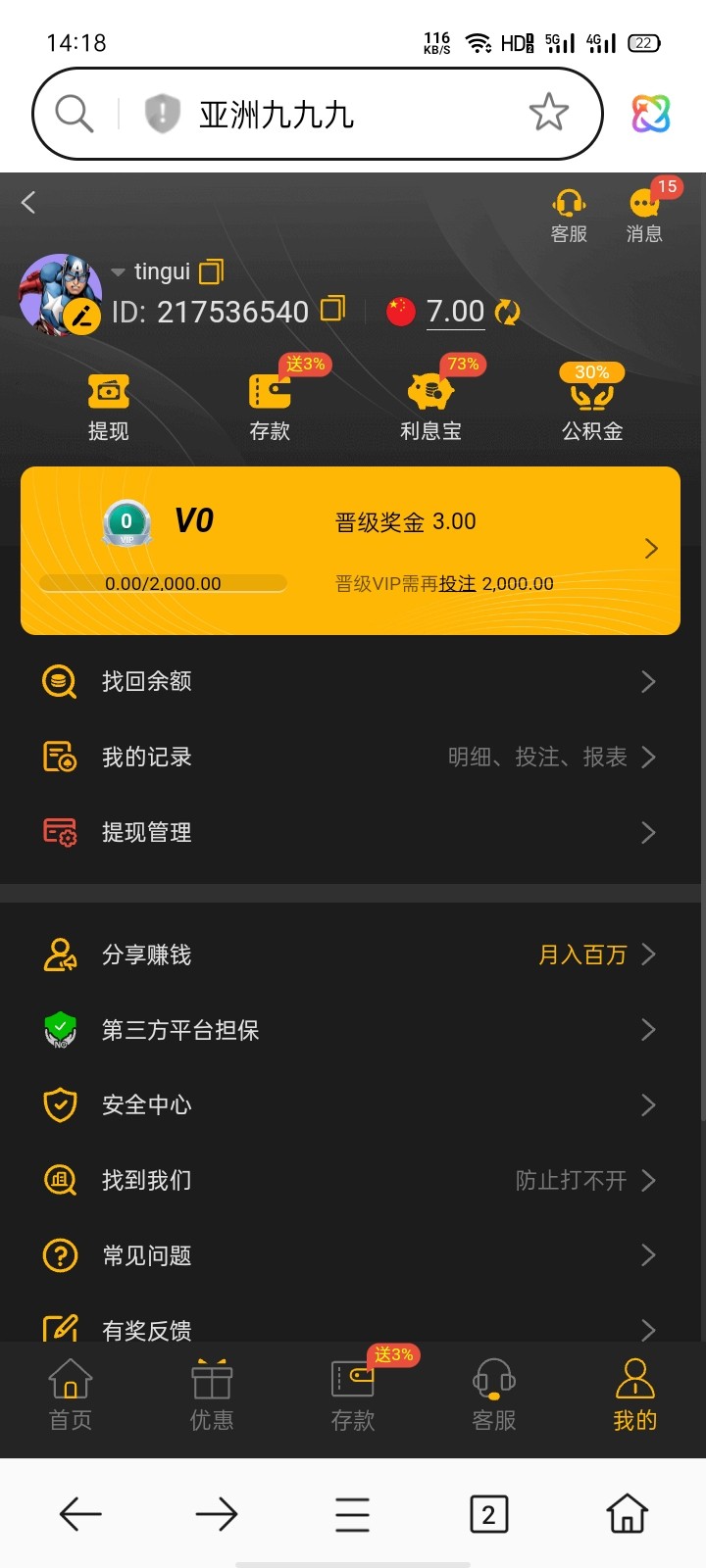
Task: Open the V0 VIP level card
Action: tap(350, 550)
